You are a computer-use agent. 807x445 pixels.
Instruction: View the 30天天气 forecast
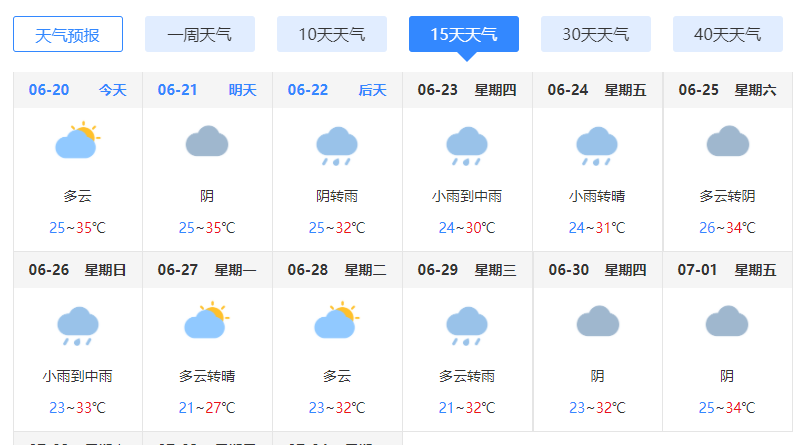[596, 34]
